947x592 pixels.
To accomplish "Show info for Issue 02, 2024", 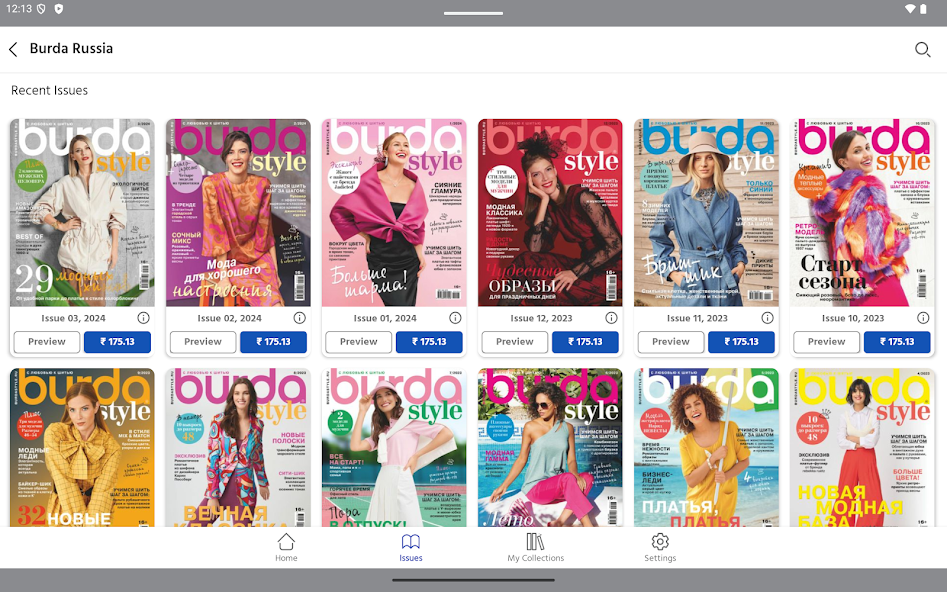I will [x=299, y=318].
